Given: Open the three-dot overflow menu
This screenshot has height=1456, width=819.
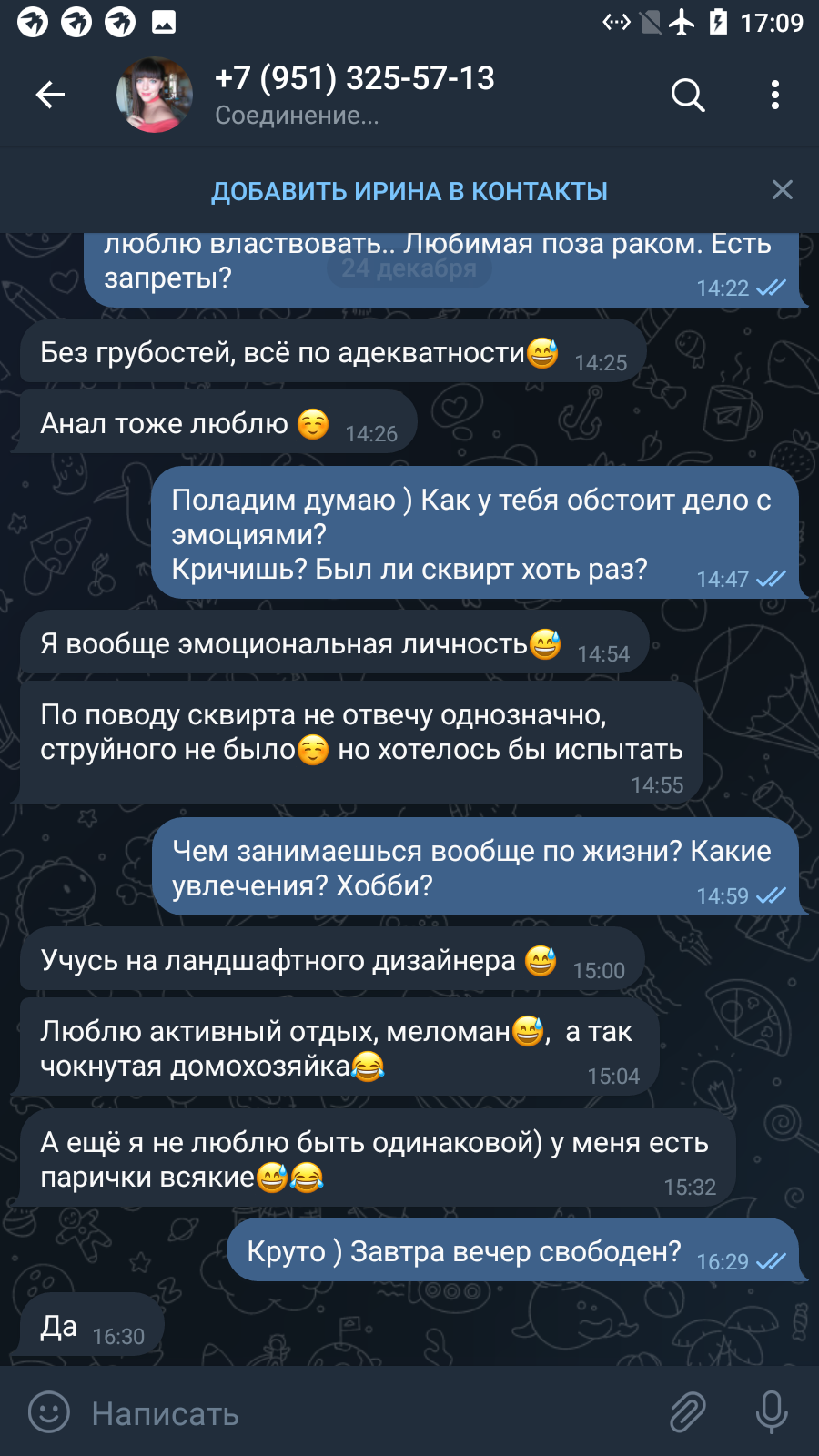Looking at the screenshot, I should coord(775,95).
